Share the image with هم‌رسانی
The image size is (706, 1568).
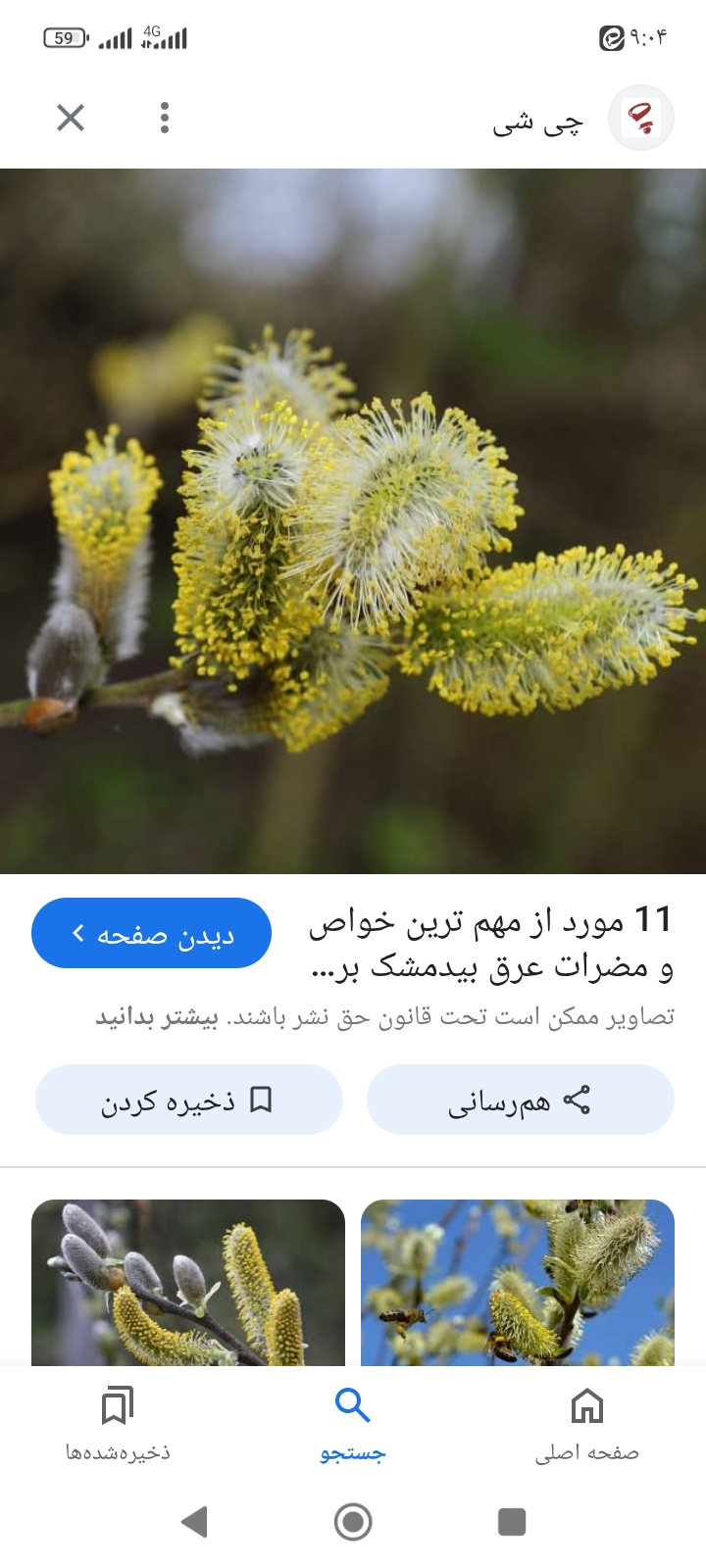(x=520, y=1101)
